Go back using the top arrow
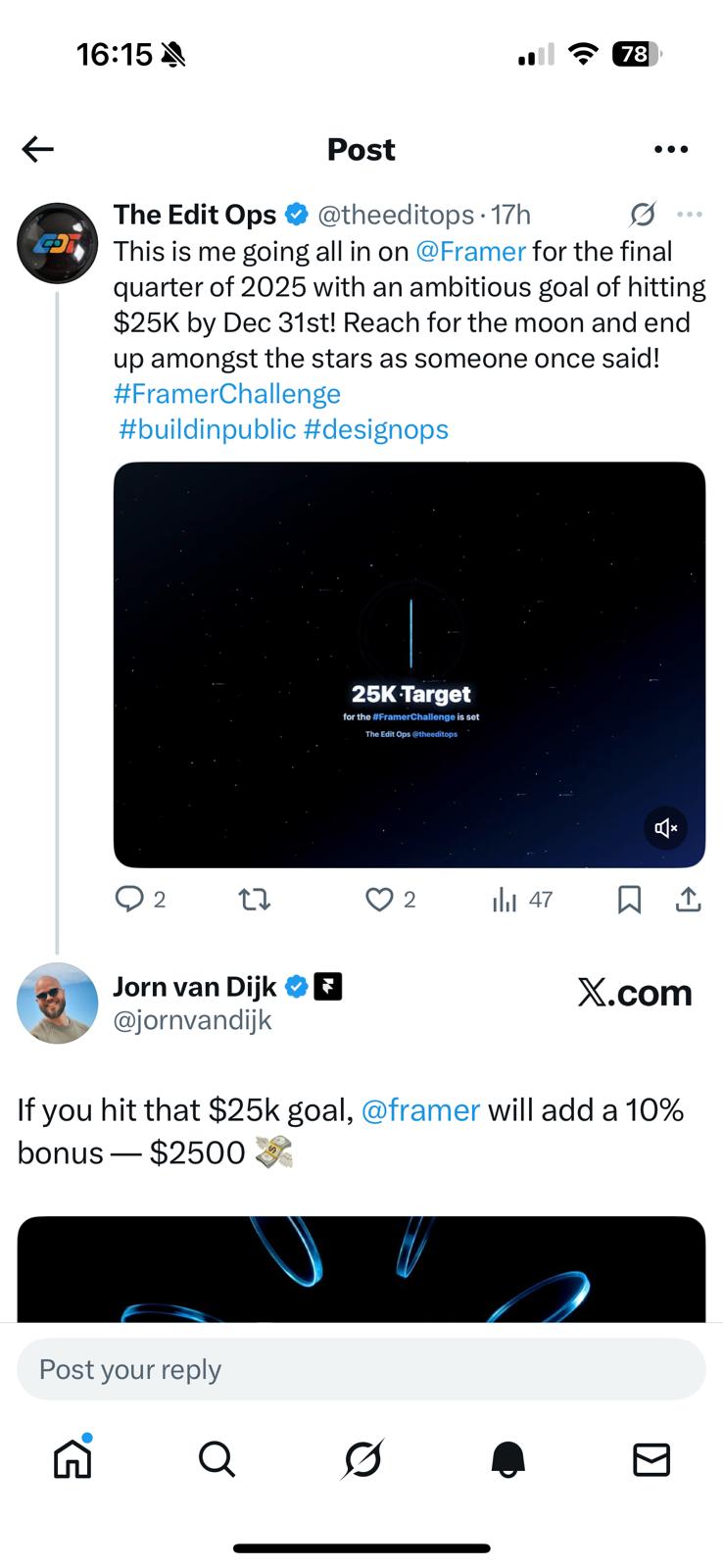723x1568 pixels. 38,149
